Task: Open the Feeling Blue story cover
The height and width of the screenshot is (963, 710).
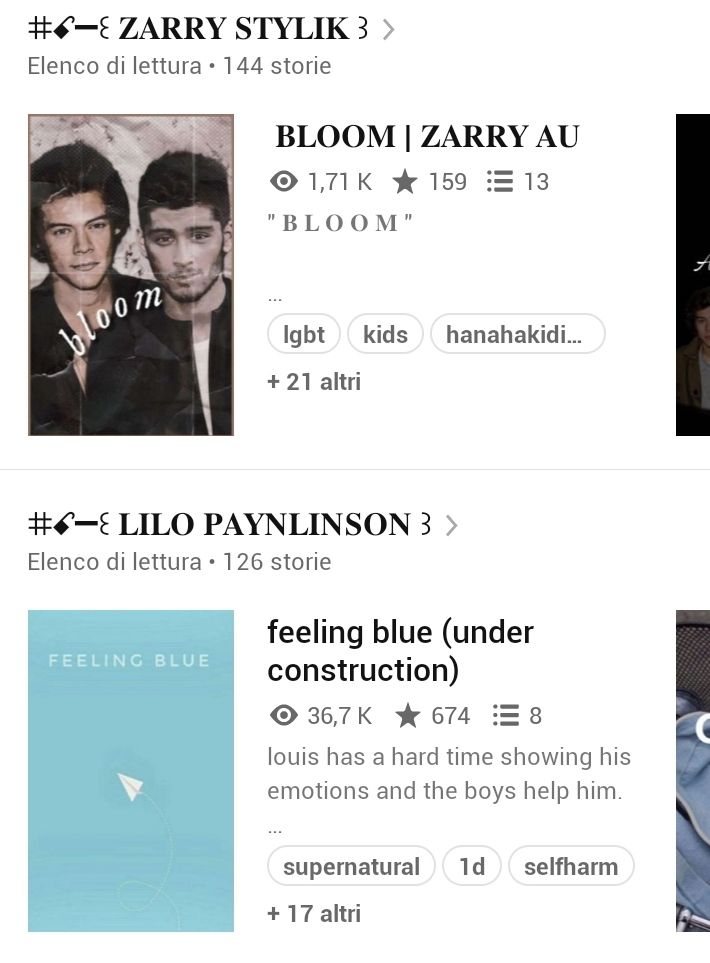Action: [x=131, y=771]
